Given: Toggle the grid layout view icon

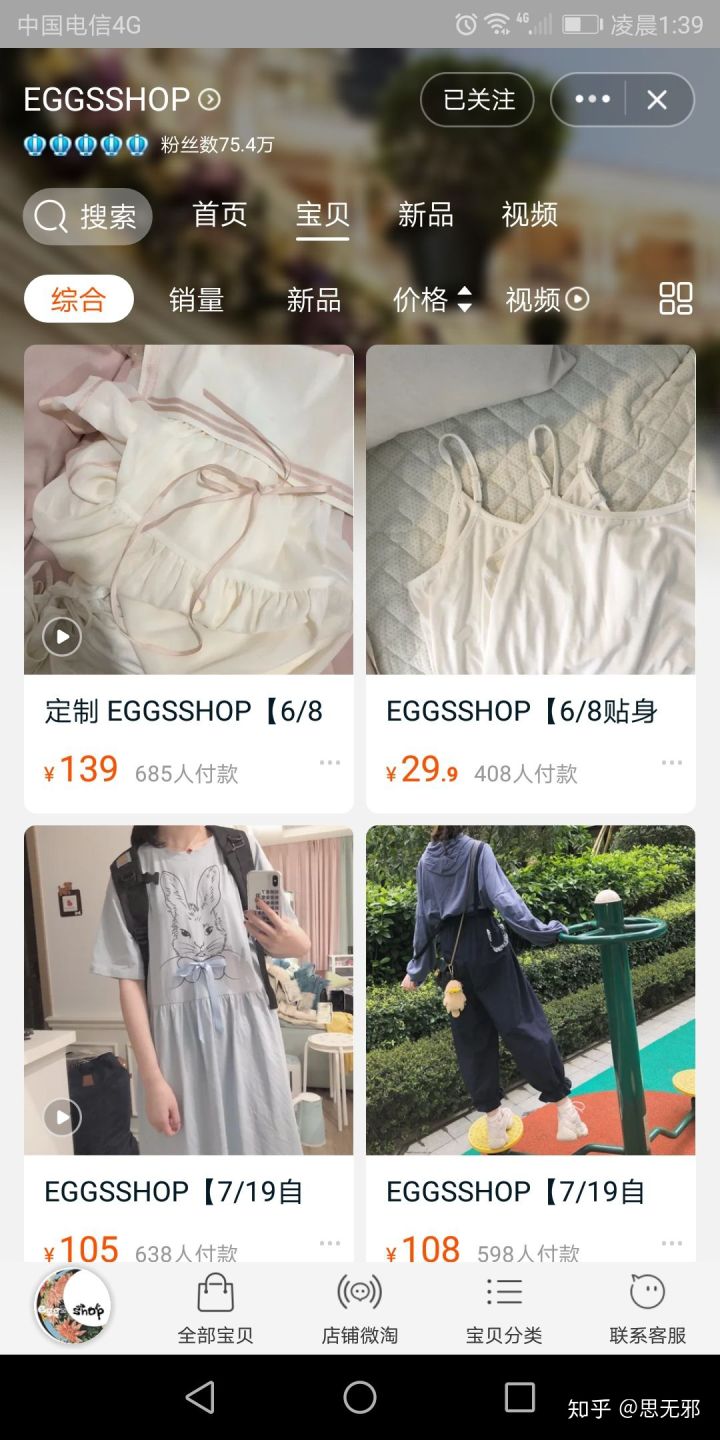Looking at the screenshot, I should coord(676,298).
